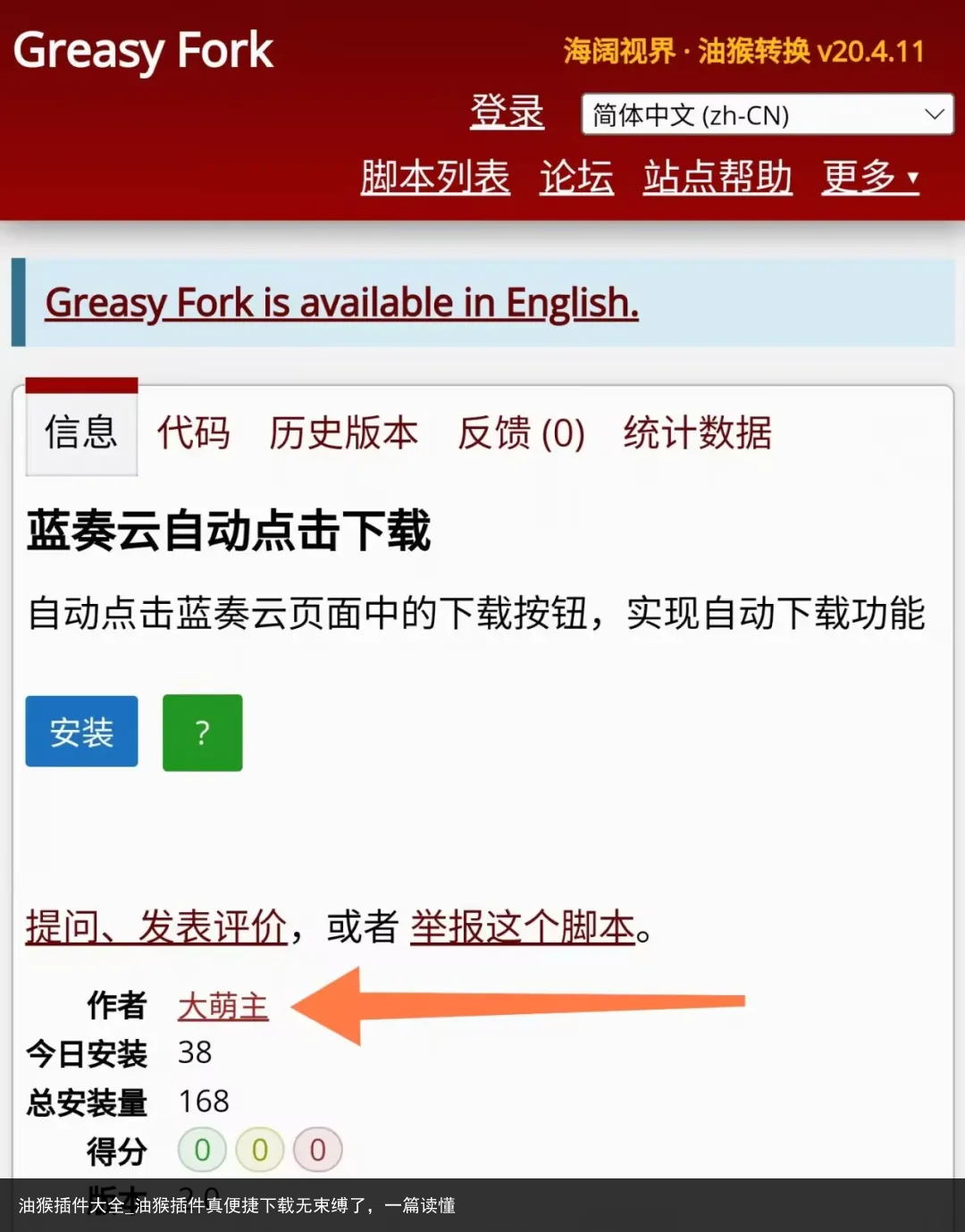Viewport: 965px width, 1232px height.
Task: Switch to the 历史版本 tab
Action: pos(343,433)
